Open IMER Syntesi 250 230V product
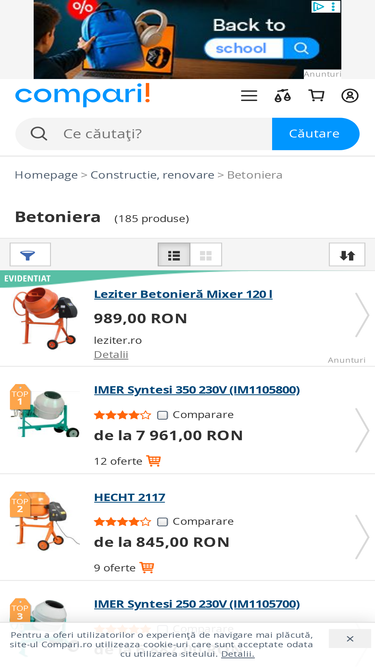The width and height of the screenshot is (375, 667). click(x=197, y=604)
